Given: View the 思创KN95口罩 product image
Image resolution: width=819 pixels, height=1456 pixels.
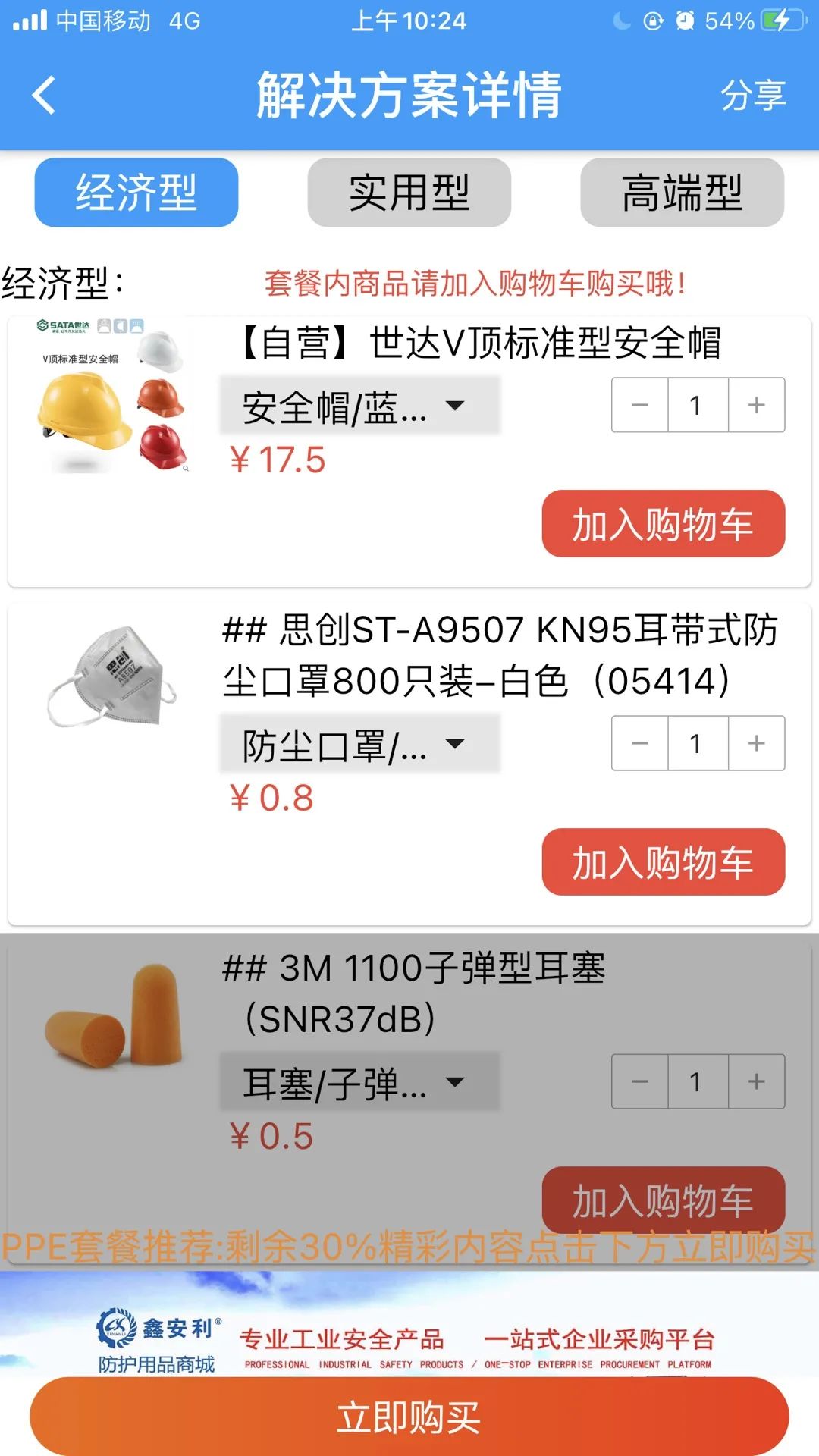Looking at the screenshot, I should [111, 676].
